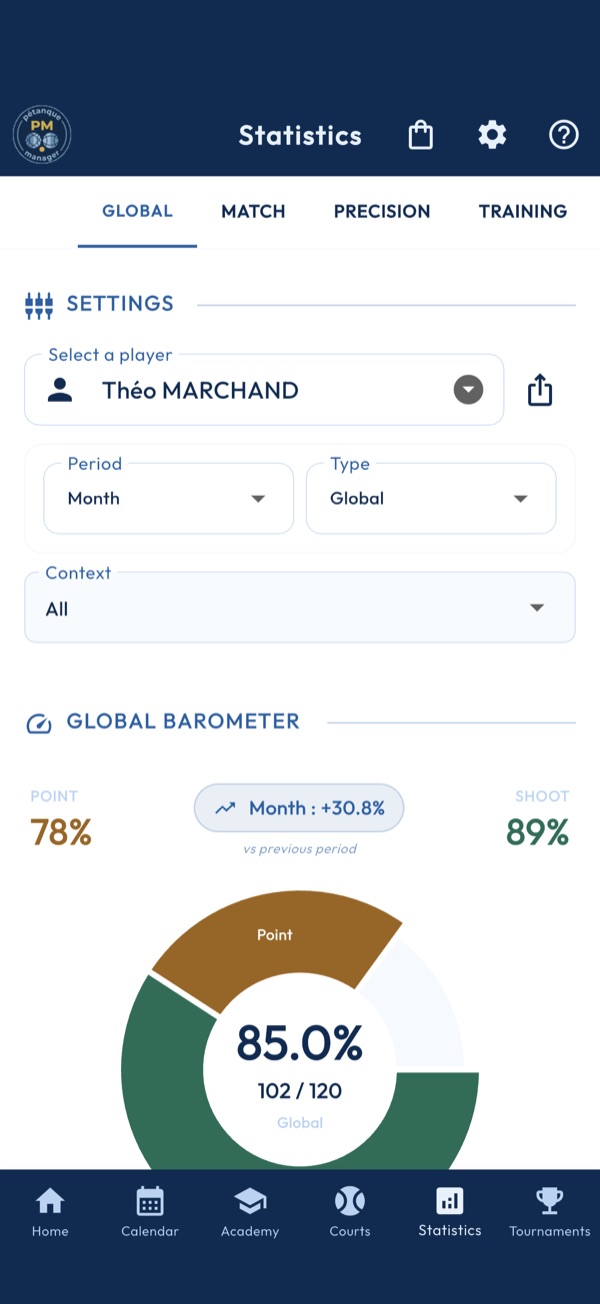Screen dimensions: 600x1304
Task: Open the Courts tab
Action: (350, 1212)
